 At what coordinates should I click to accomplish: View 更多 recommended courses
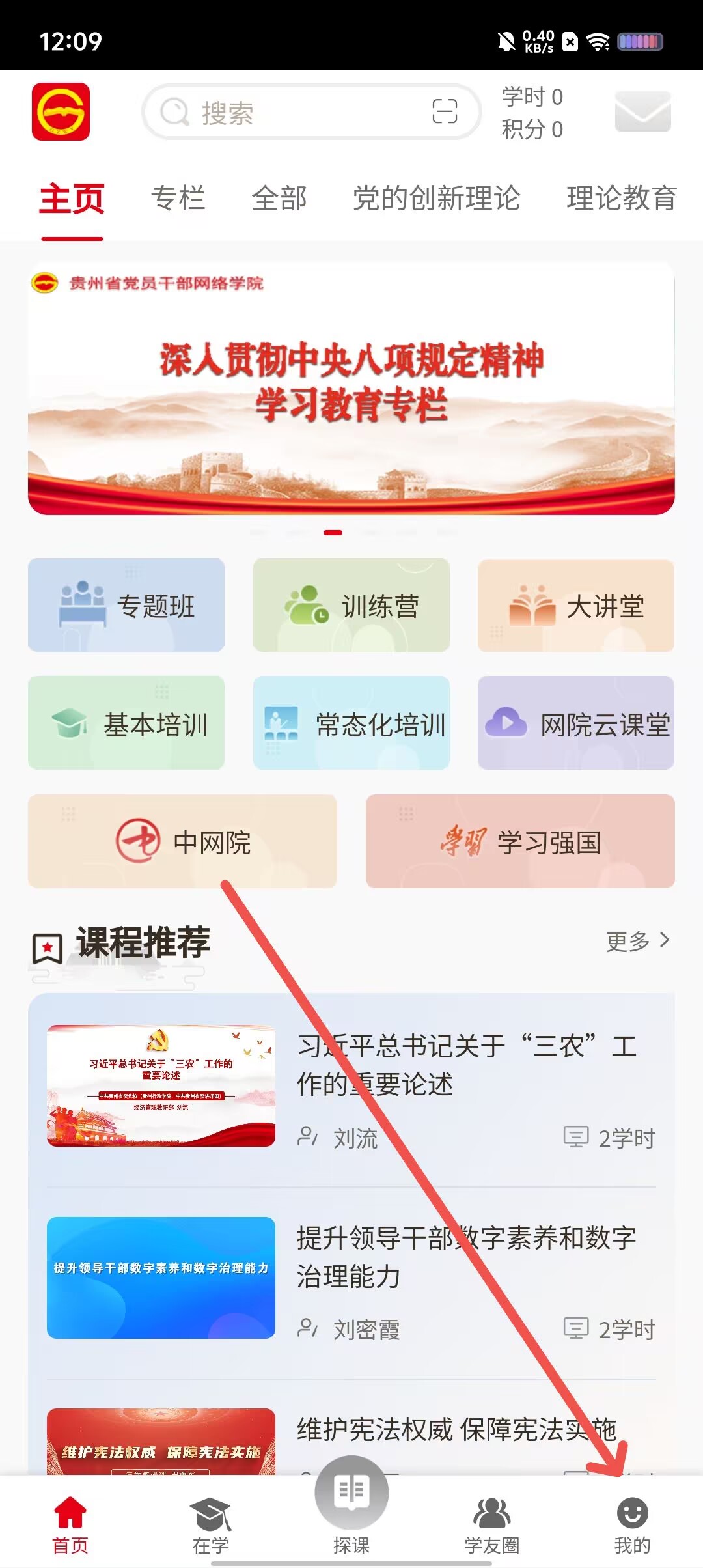637,941
